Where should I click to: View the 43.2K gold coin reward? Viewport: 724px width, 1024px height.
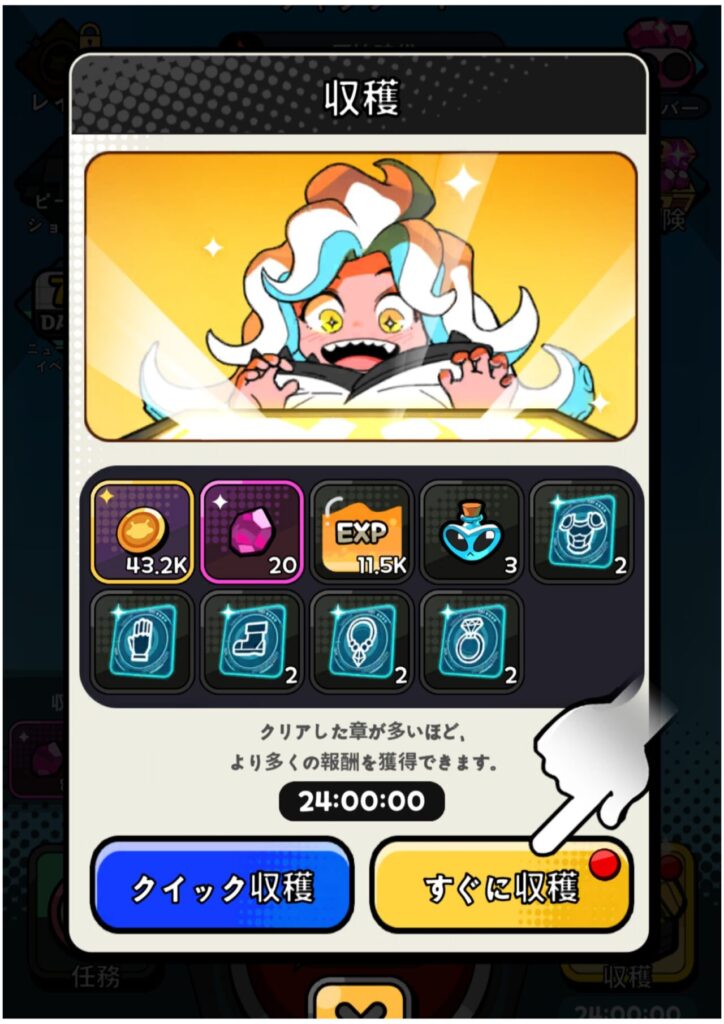pyautogui.click(x=142, y=532)
